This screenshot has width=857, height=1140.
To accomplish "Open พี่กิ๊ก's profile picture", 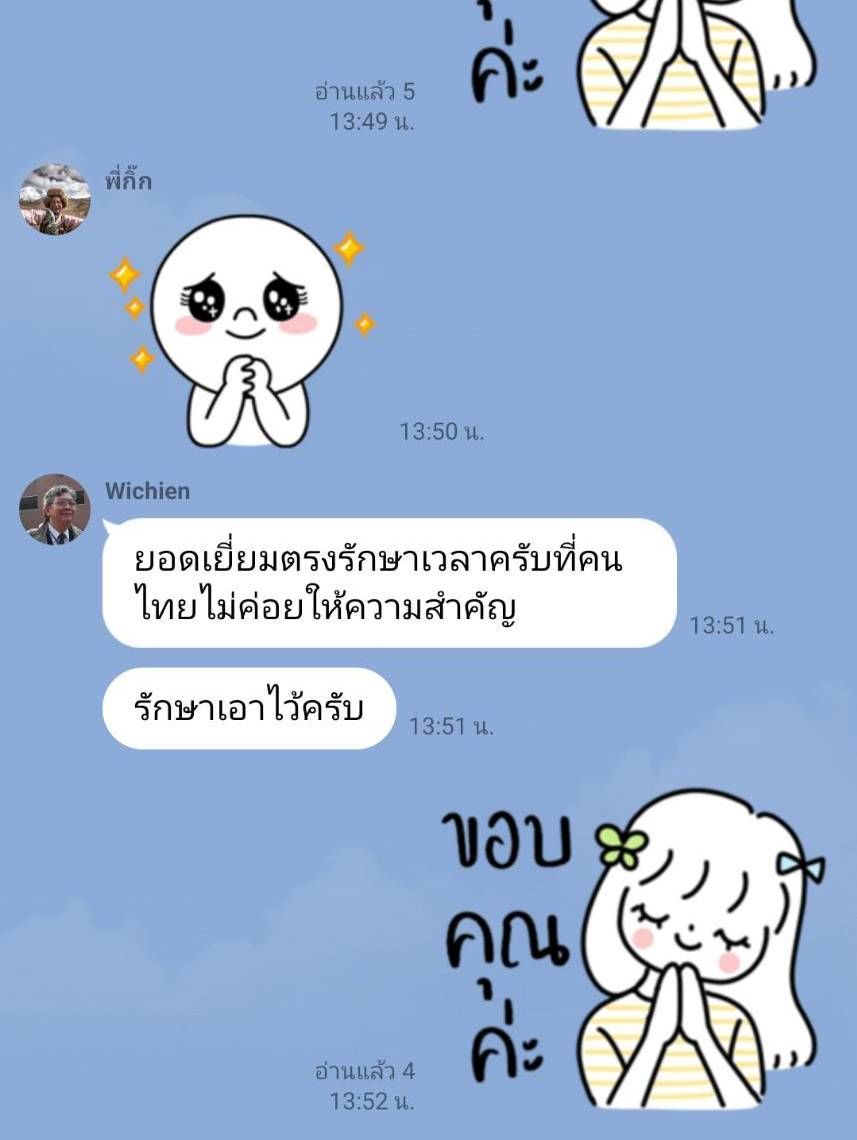I will point(55,200).
